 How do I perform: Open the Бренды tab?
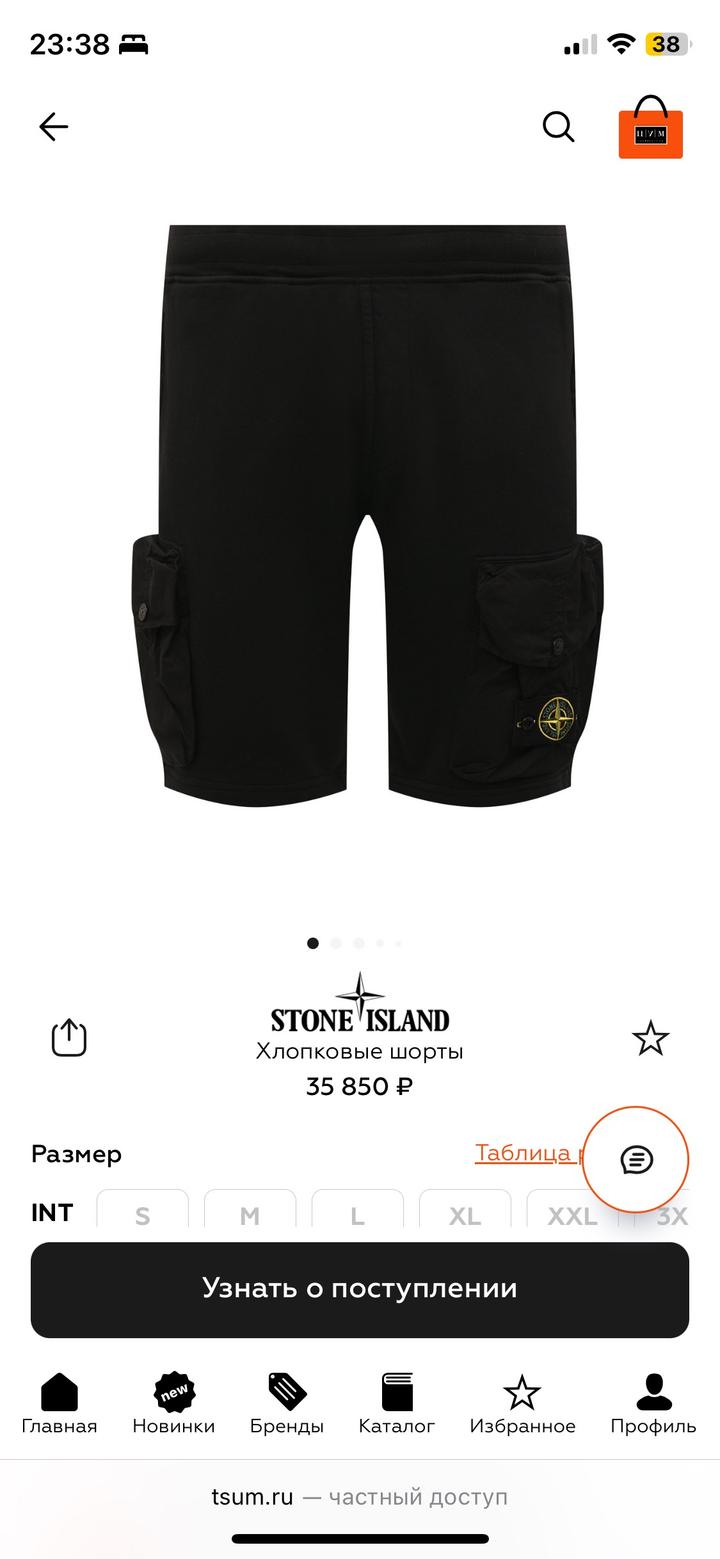coord(287,1404)
